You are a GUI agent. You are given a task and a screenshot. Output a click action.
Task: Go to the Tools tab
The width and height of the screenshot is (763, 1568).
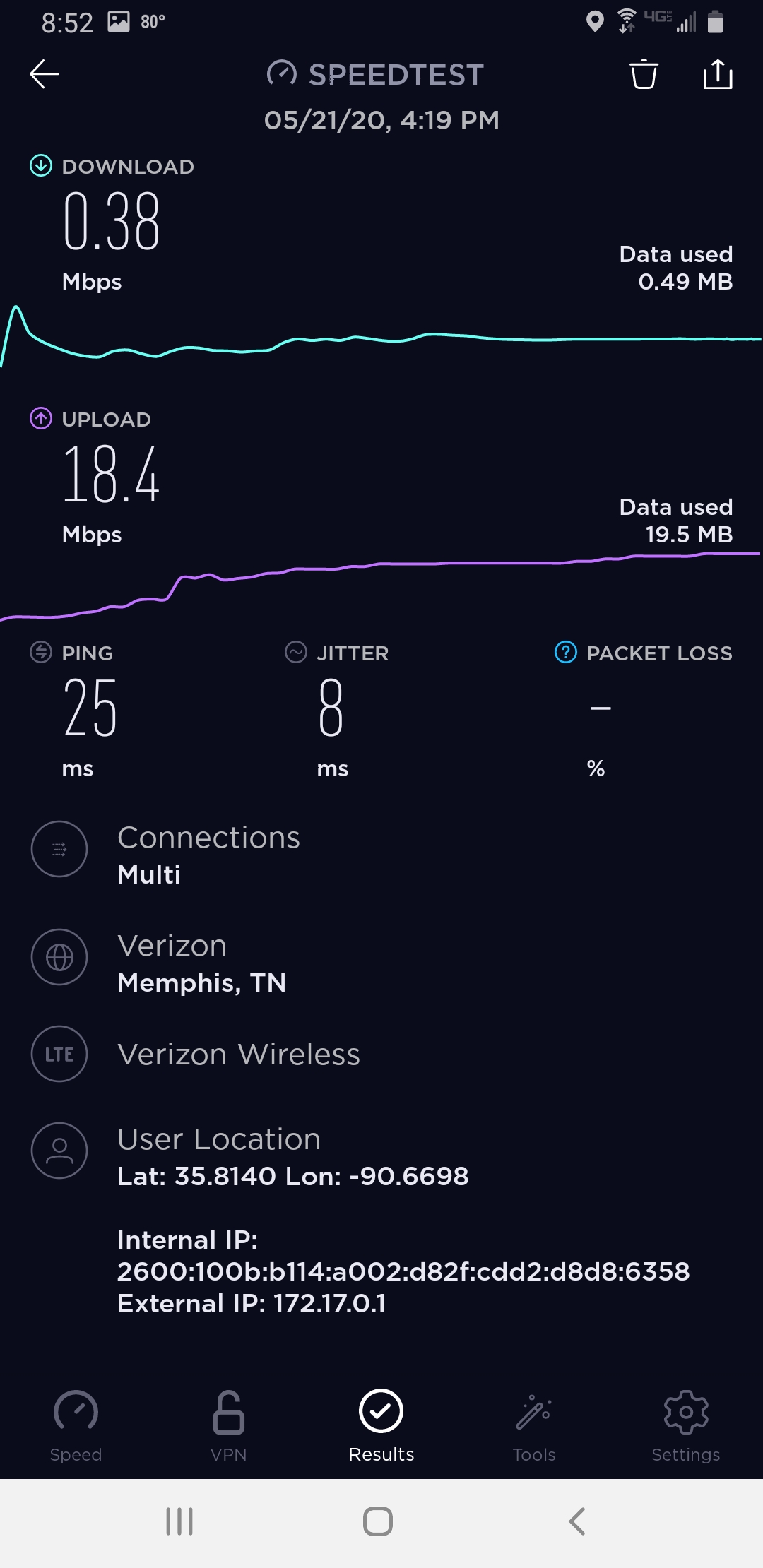(x=534, y=1427)
